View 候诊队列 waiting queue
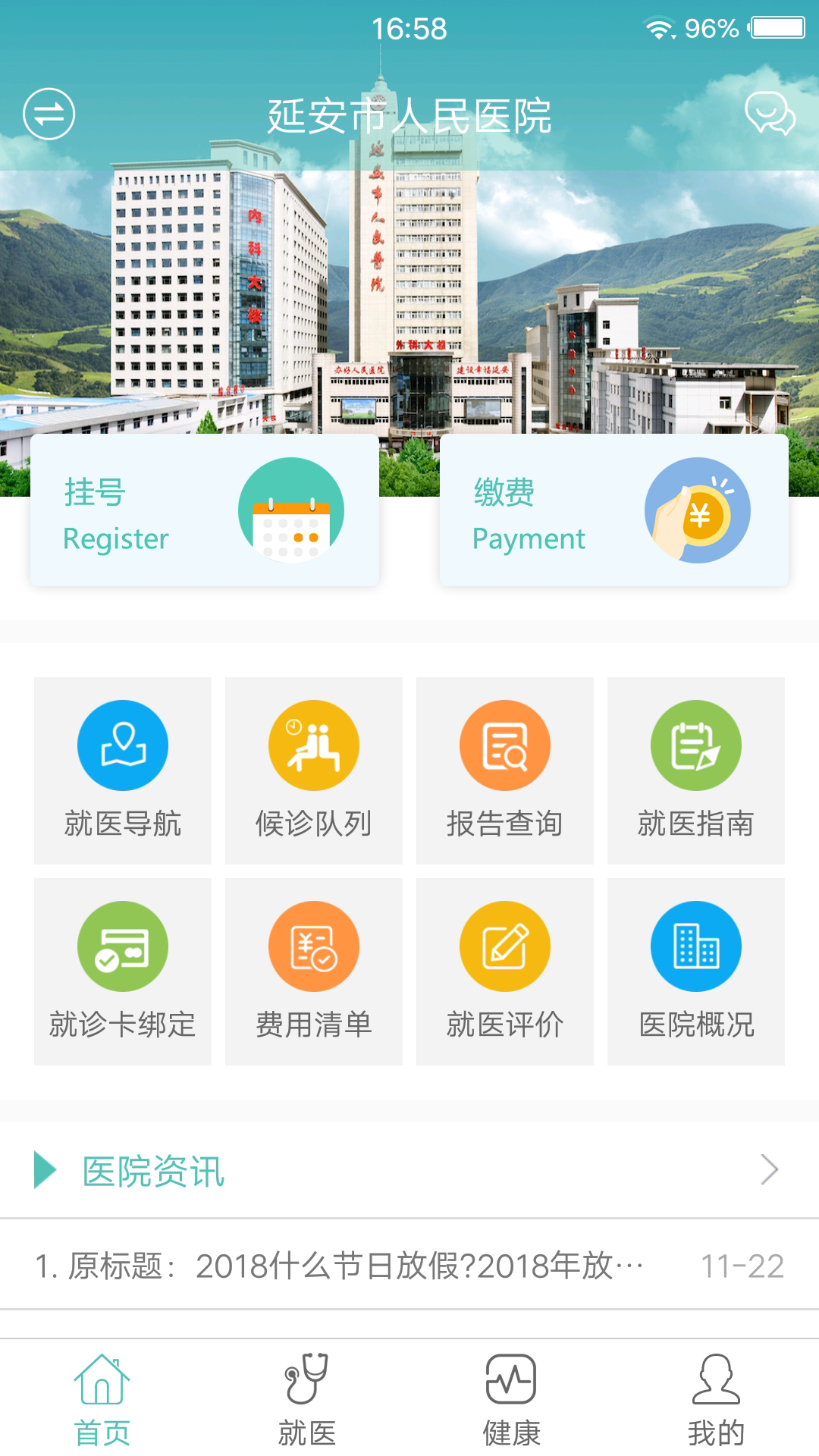This screenshot has width=819, height=1456. [314, 770]
